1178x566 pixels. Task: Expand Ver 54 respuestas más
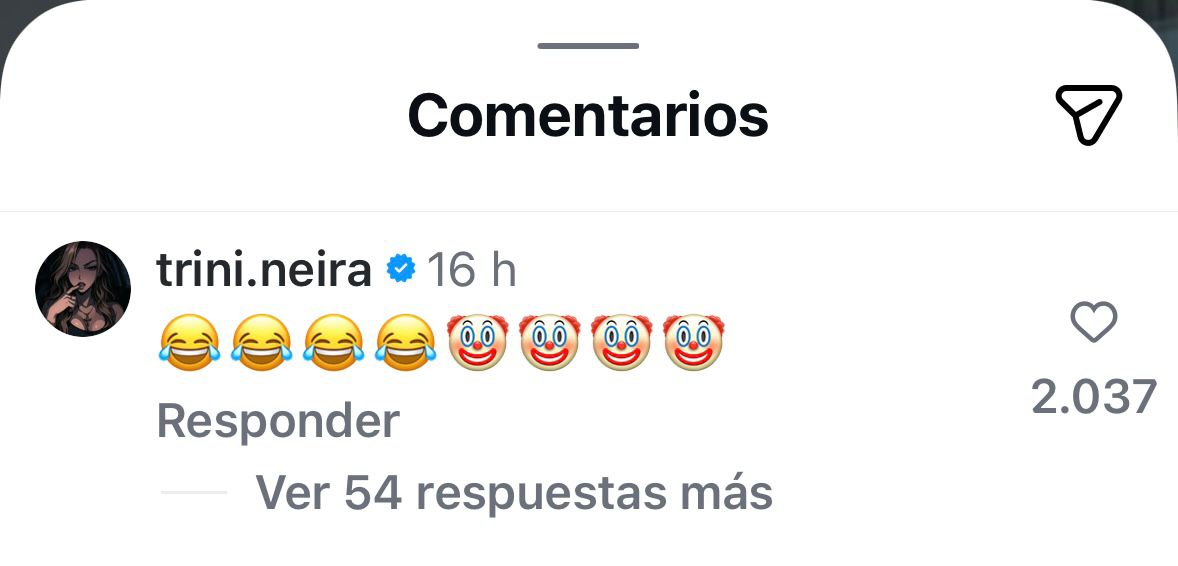tap(514, 492)
